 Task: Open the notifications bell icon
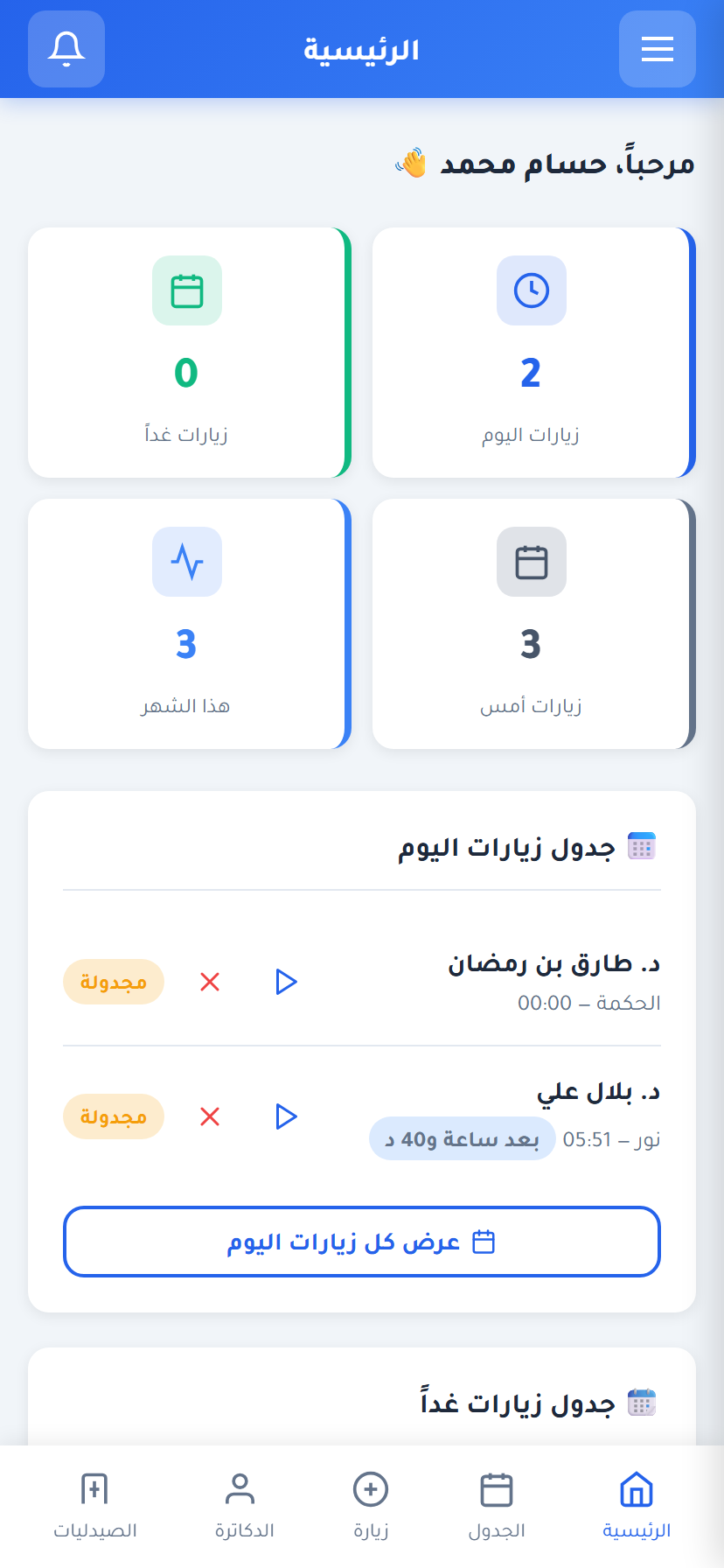[66, 49]
